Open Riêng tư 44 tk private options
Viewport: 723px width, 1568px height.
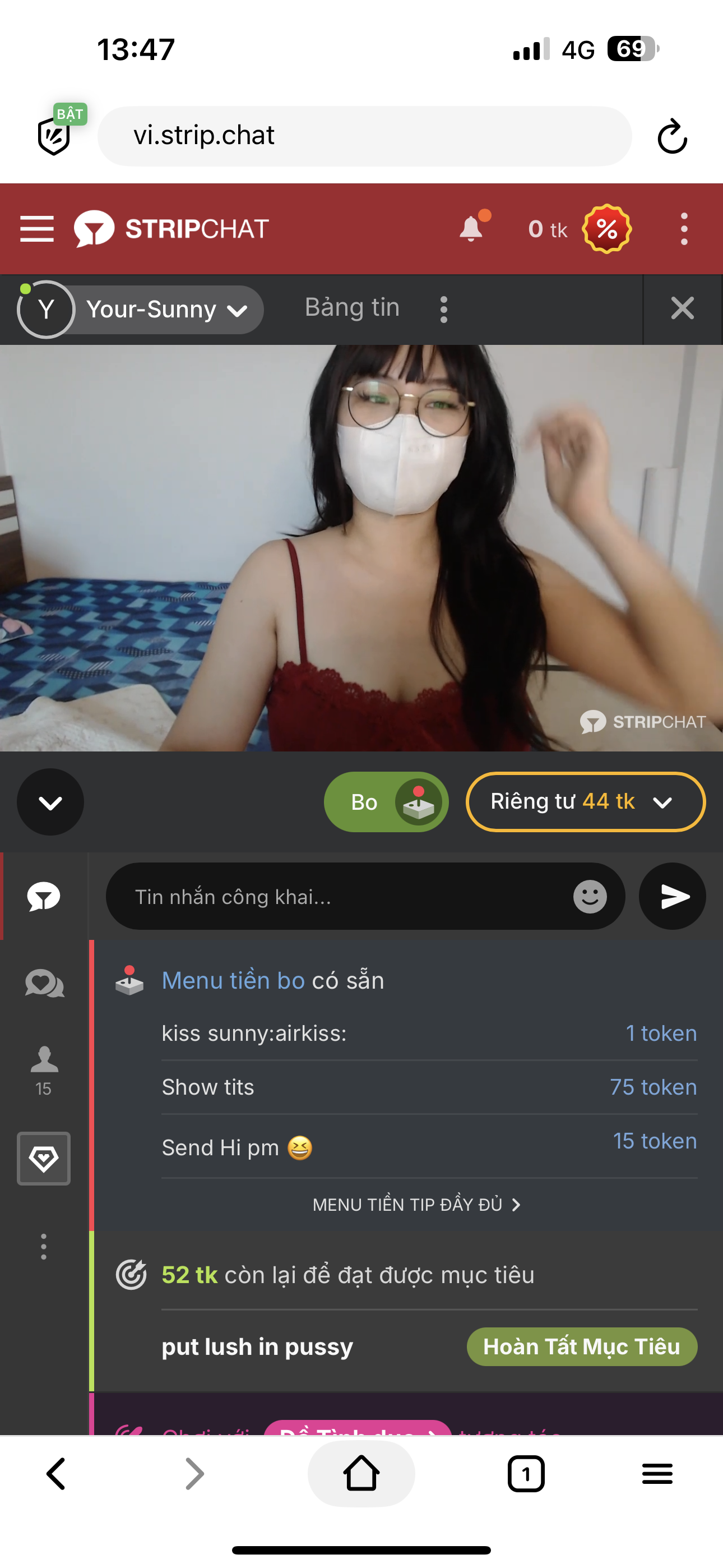585,801
